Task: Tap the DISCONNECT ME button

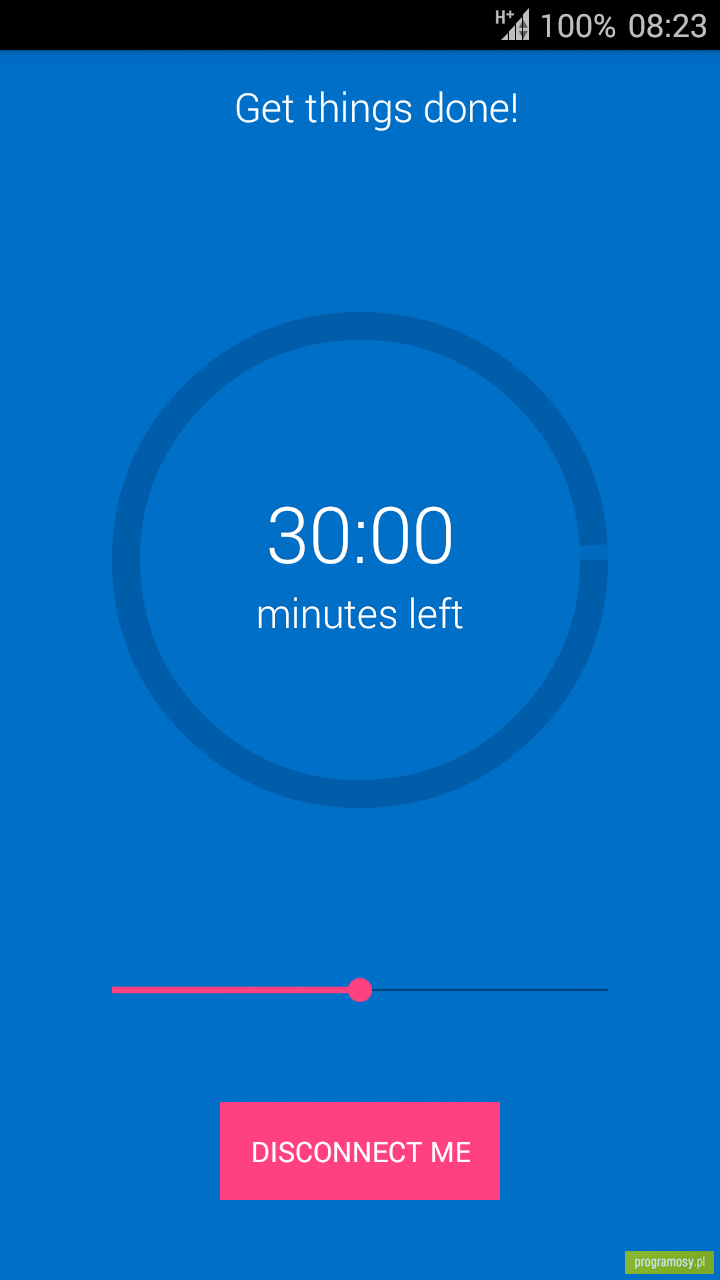Action: coord(360,1151)
